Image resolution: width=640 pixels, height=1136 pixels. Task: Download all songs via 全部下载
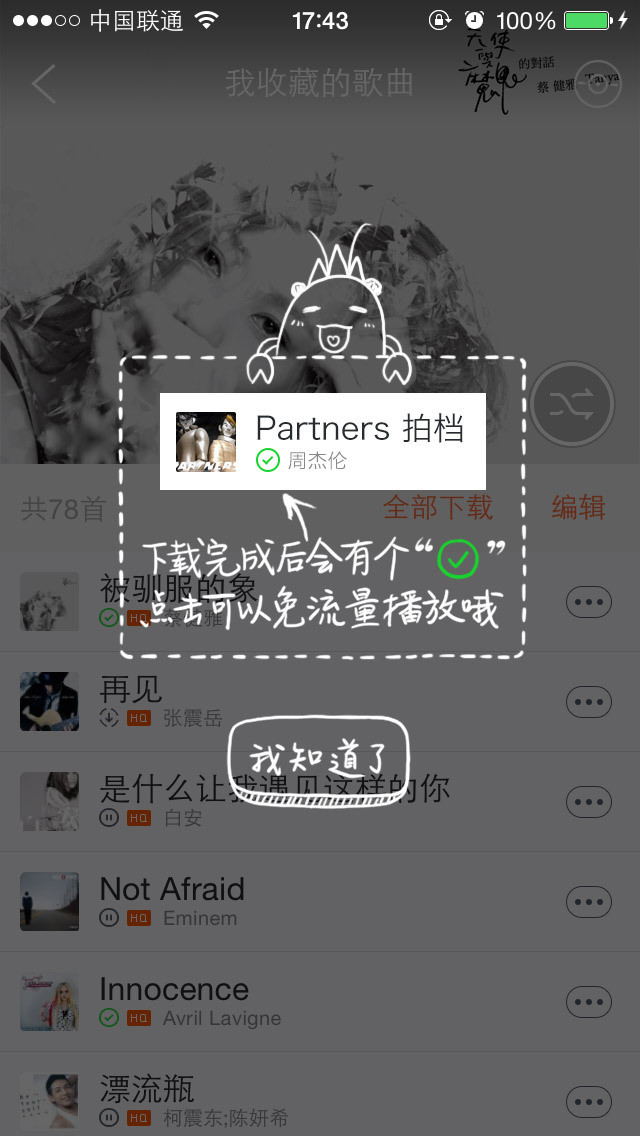[438, 508]
